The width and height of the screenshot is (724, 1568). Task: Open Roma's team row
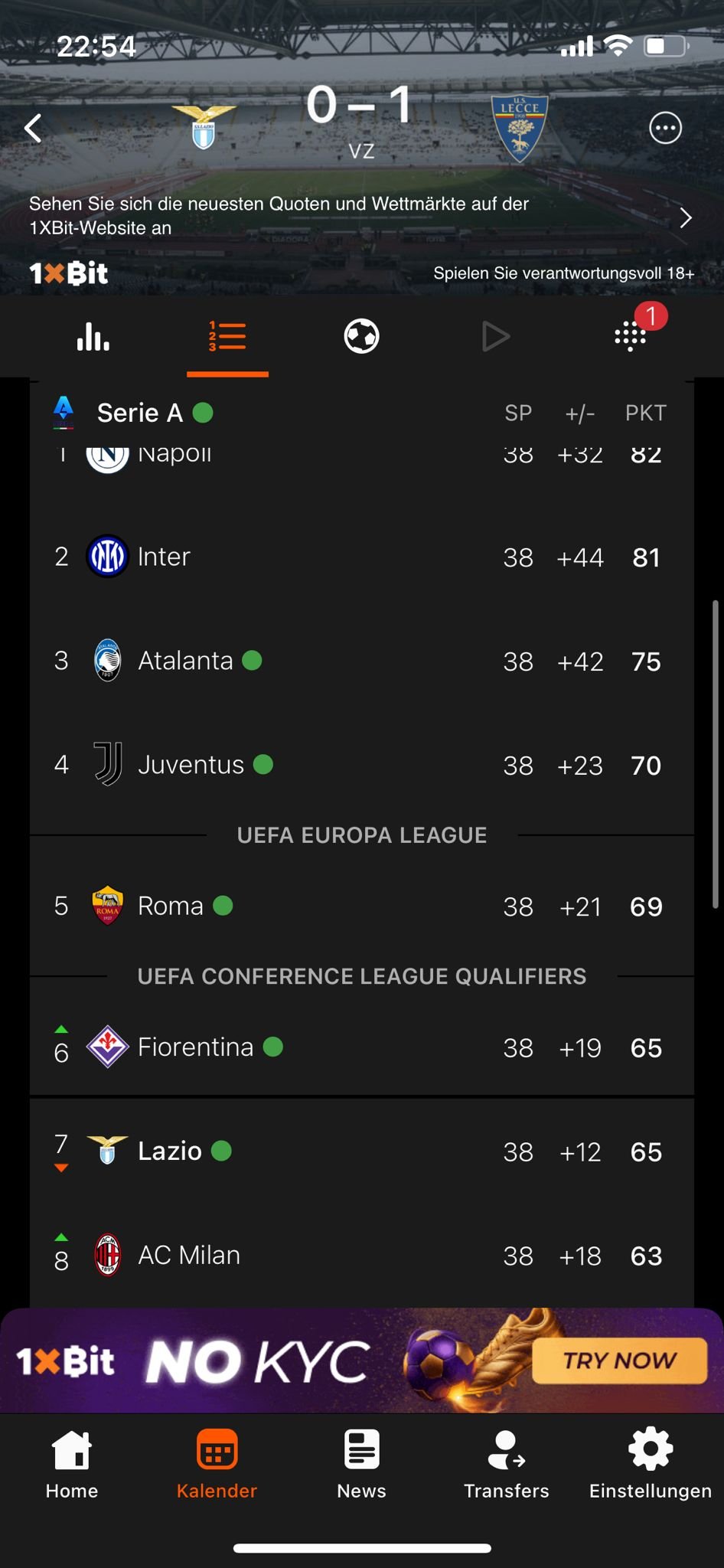pyautogui.click(x=362, y=906)
